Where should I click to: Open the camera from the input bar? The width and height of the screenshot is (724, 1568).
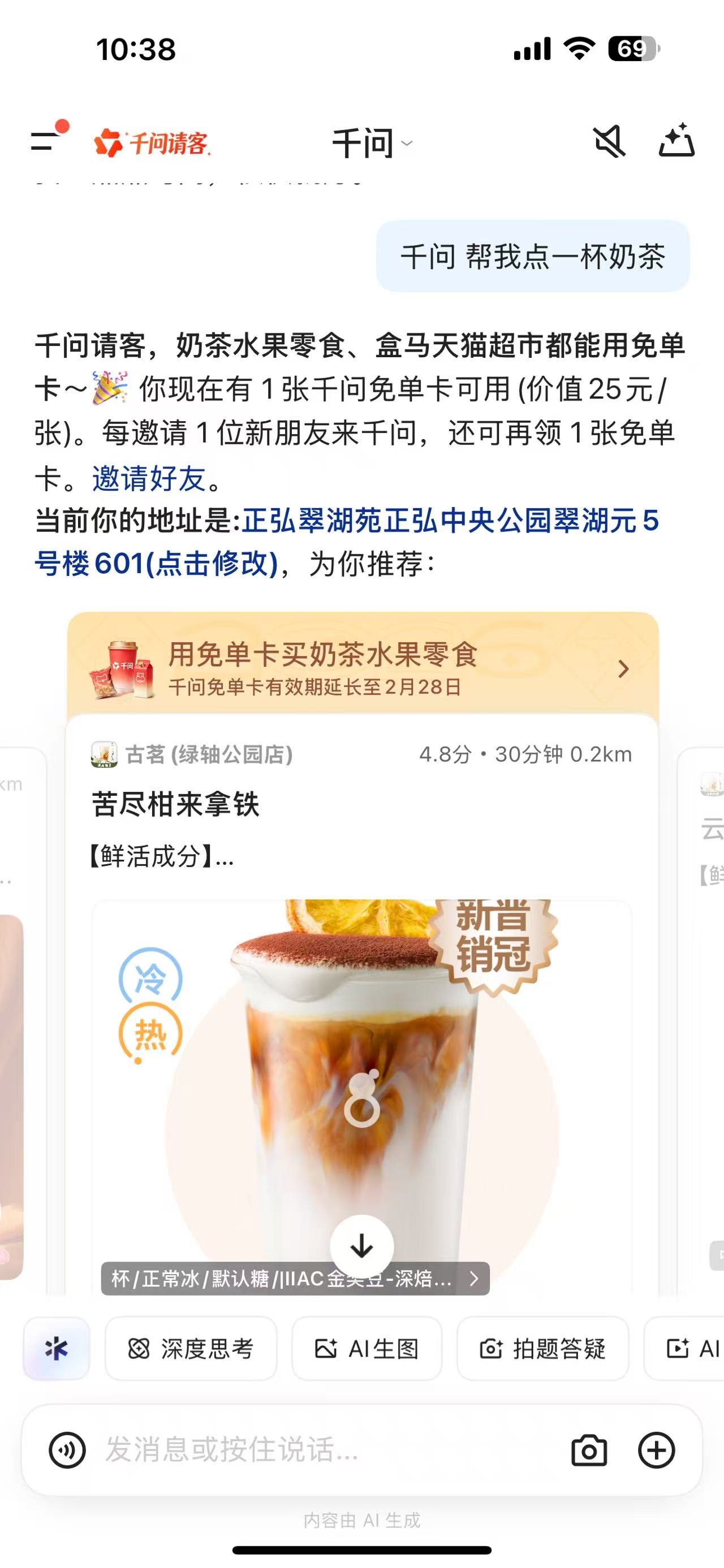(x=589, y=1450)
